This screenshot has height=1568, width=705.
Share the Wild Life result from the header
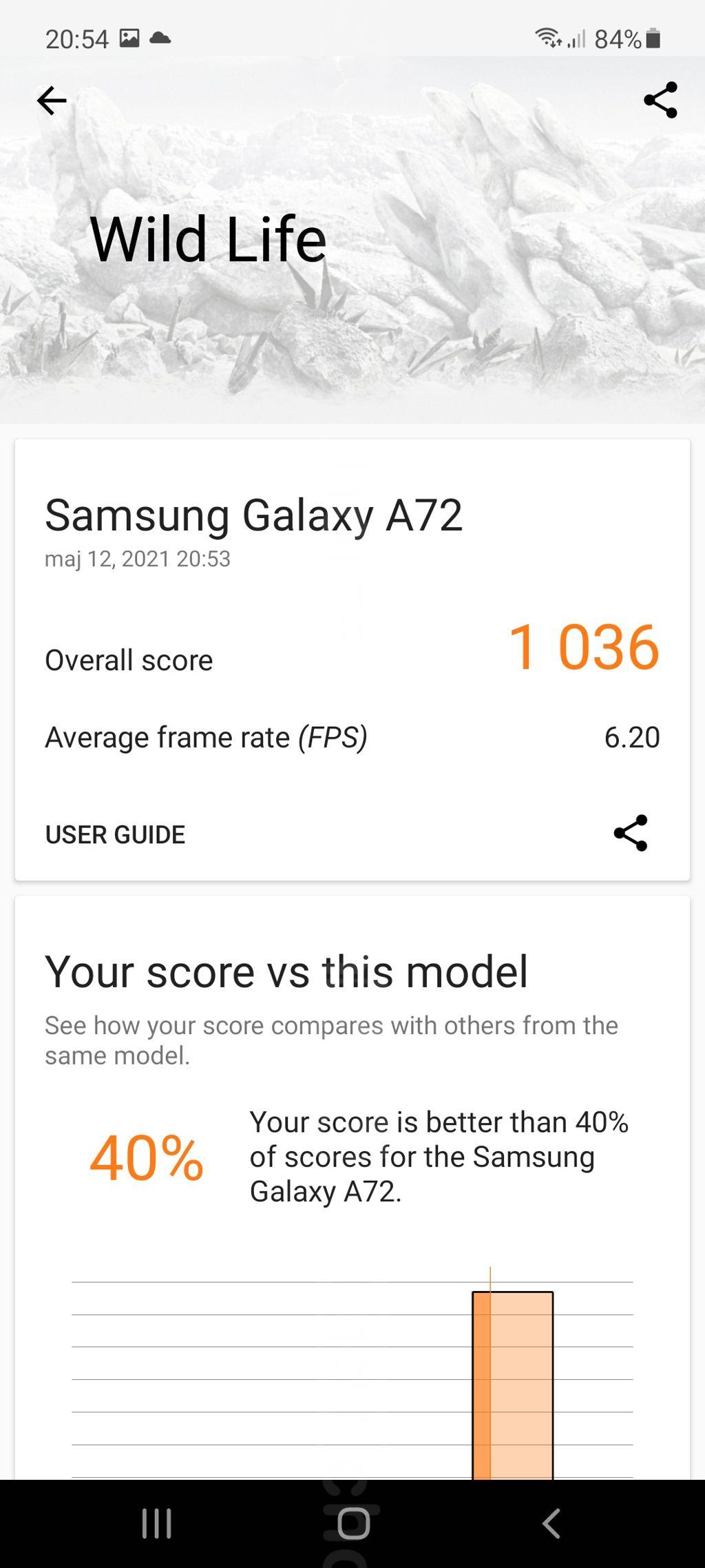[660, 100]
